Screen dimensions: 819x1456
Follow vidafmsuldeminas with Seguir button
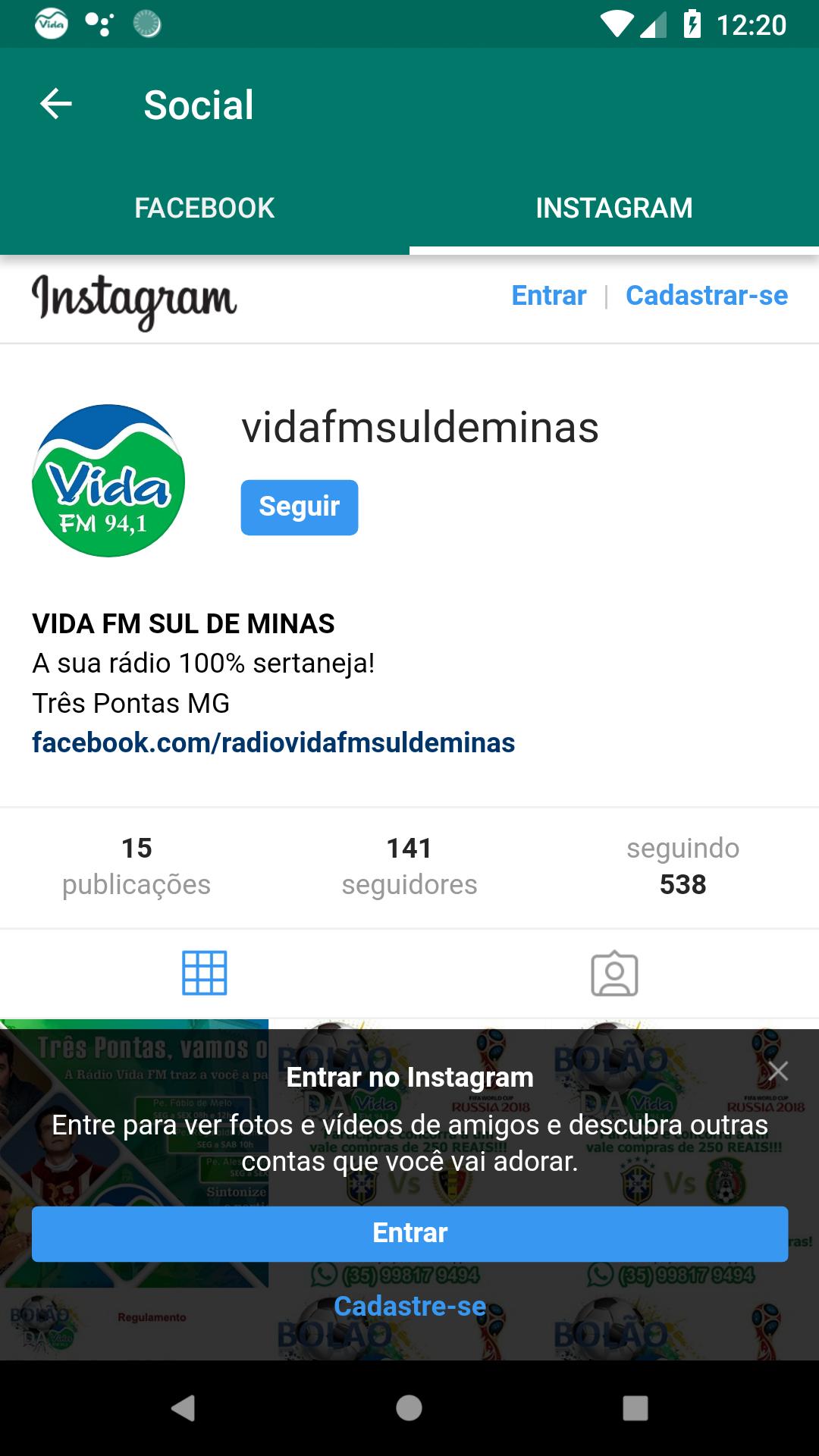[300, 507]
